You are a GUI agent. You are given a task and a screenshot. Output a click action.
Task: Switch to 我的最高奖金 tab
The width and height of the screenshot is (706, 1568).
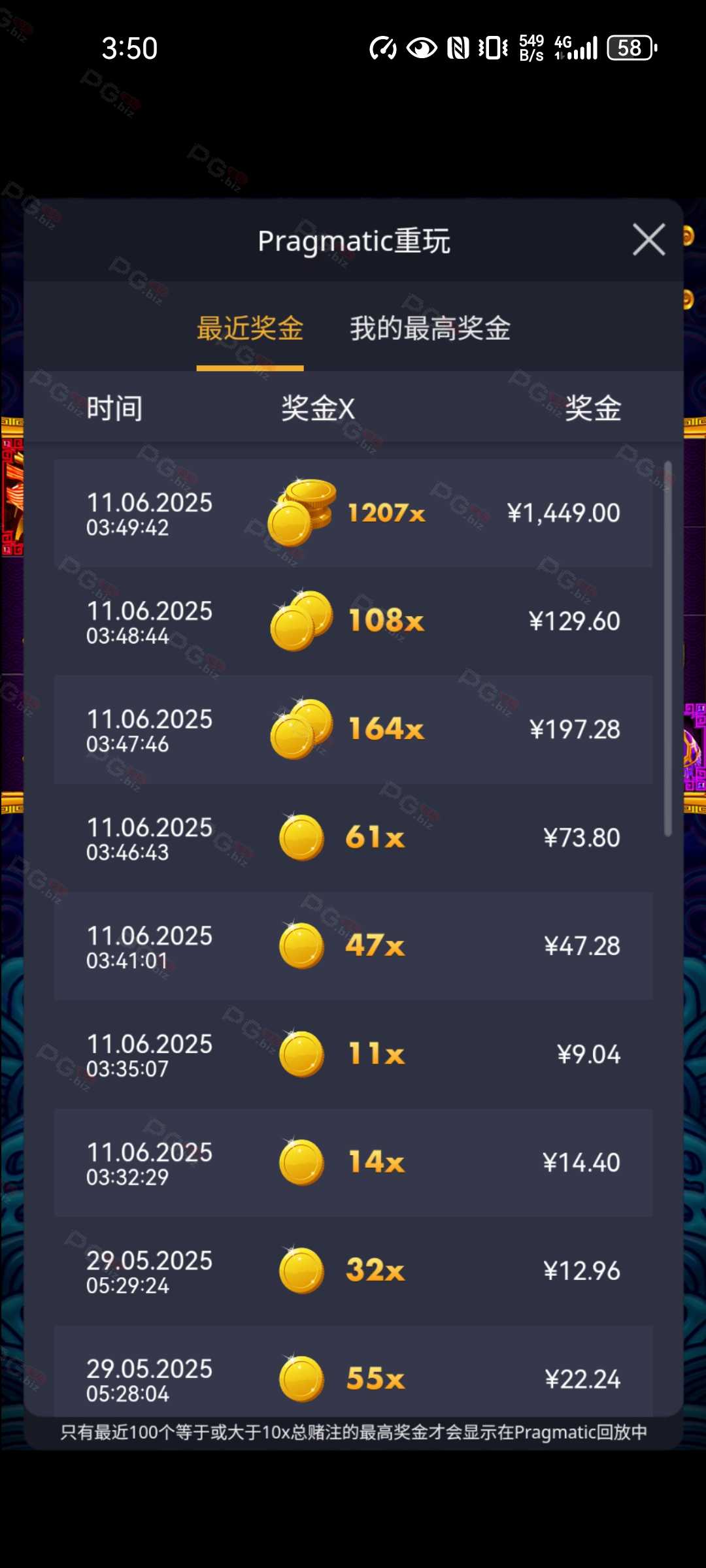(x=429, y=328)
